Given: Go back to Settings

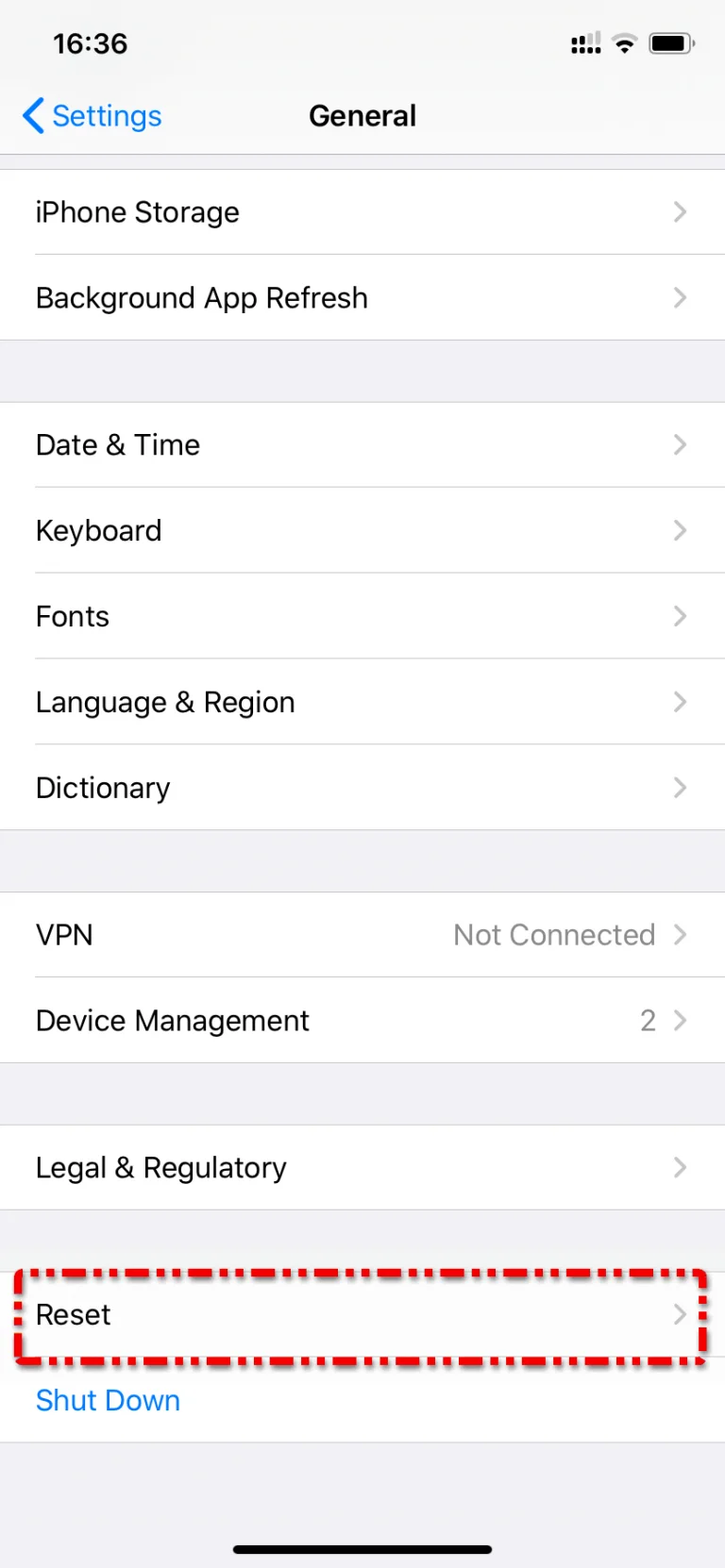Looking at the screenshot, I should pyautogui.click(x=93, y=116).
